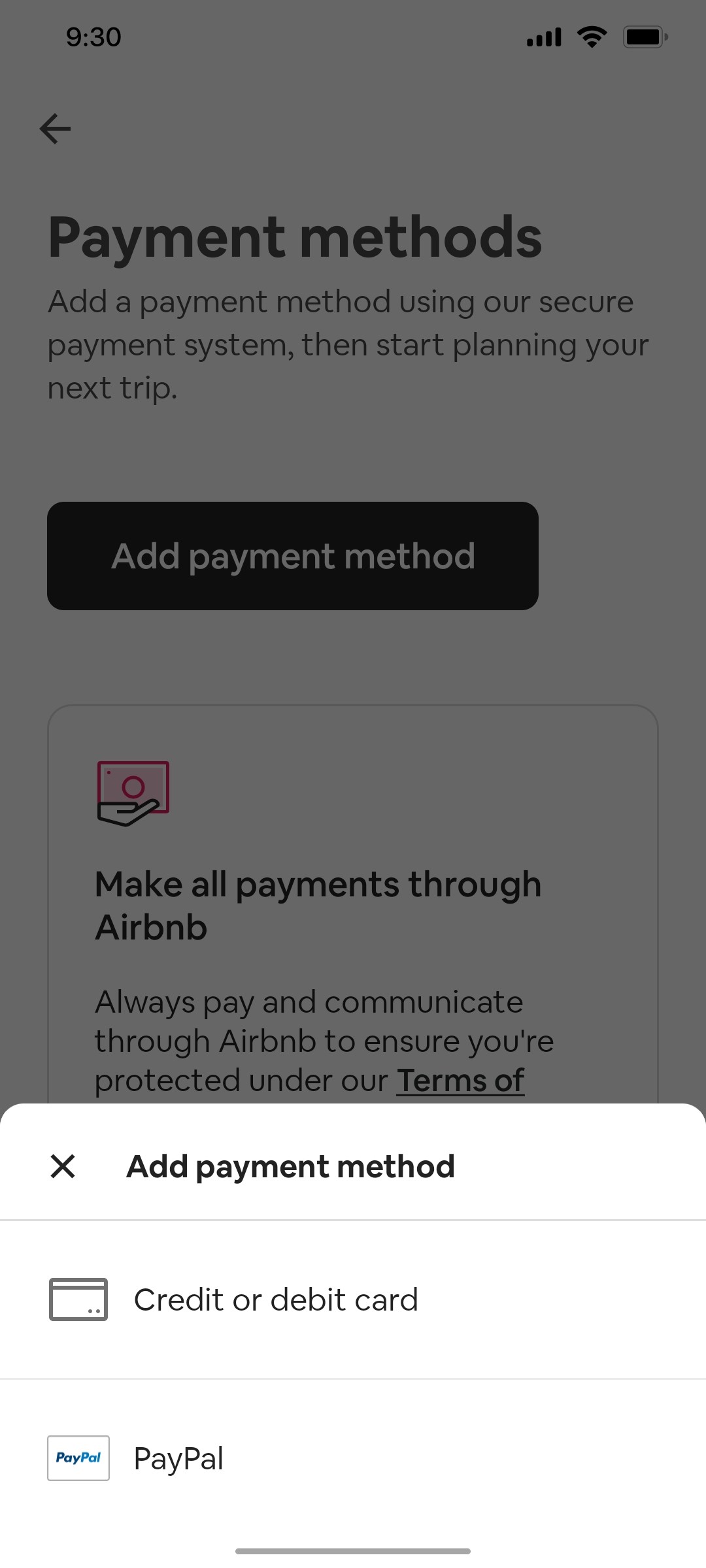Select the Payment methods heading
Screen dimensions: 706x1568
click(x=295, y=237)
